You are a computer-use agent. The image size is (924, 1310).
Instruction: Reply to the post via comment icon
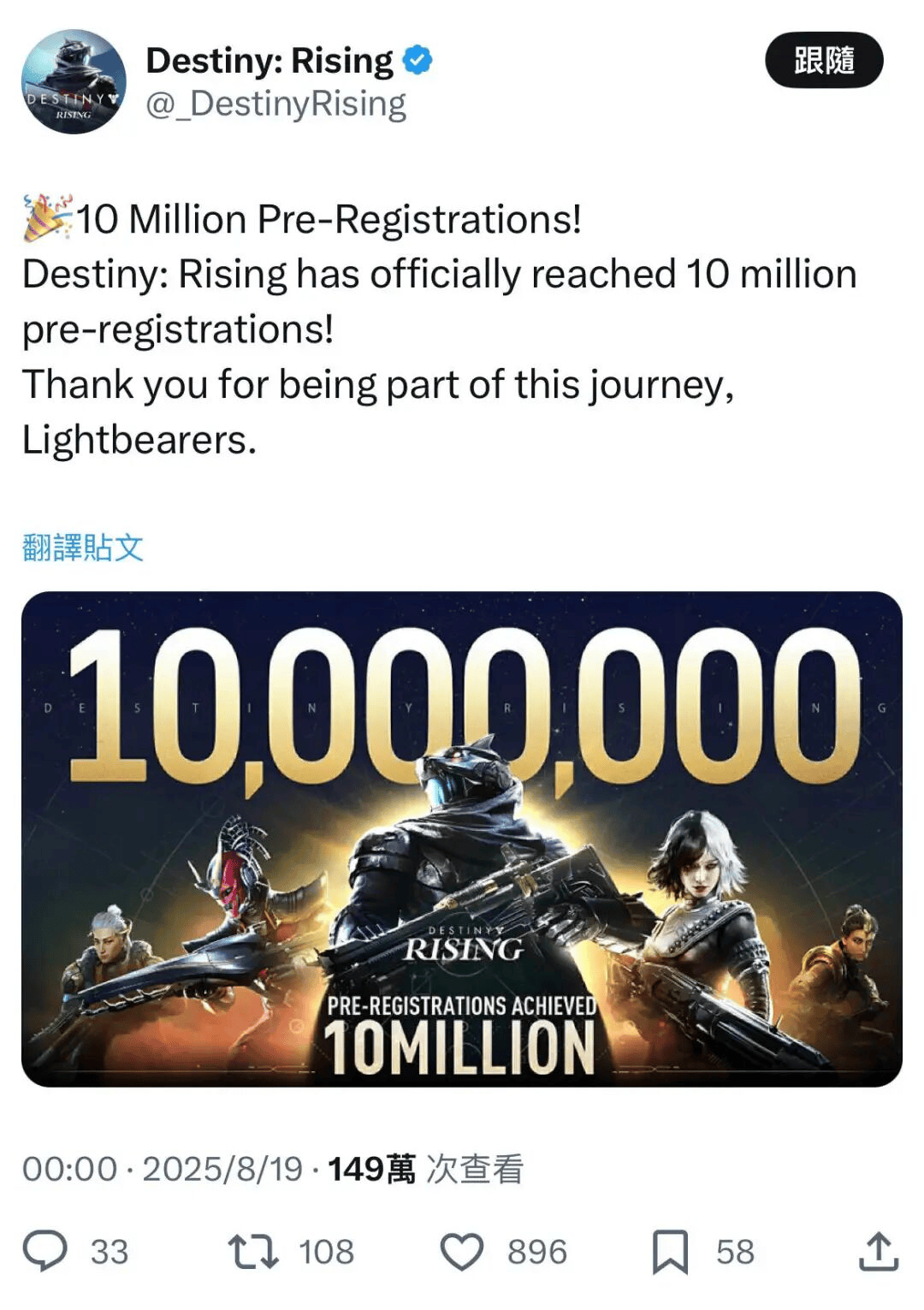[44, 1251]
